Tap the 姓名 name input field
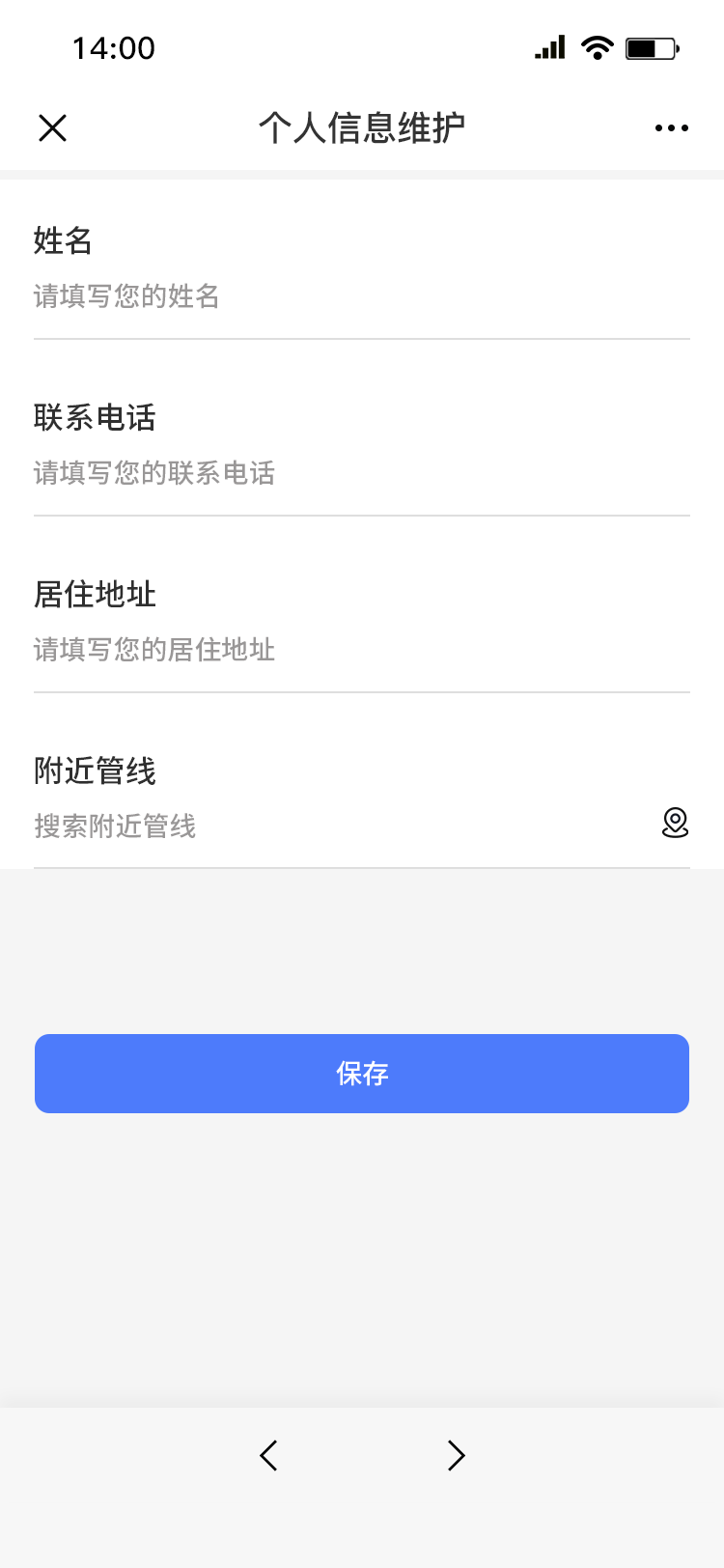Screen dimensions: 724x1568 coord(362,295)
